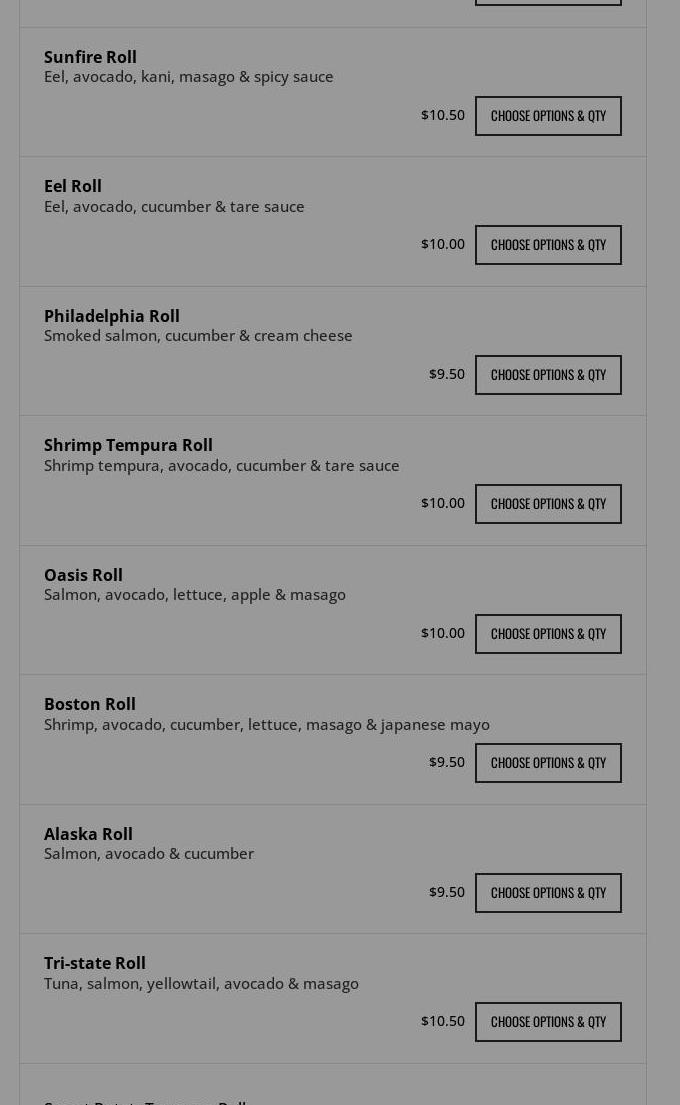Choose options for Sunfire Roll
This screenshot has height=1105, width=680.
click(548, 116)
